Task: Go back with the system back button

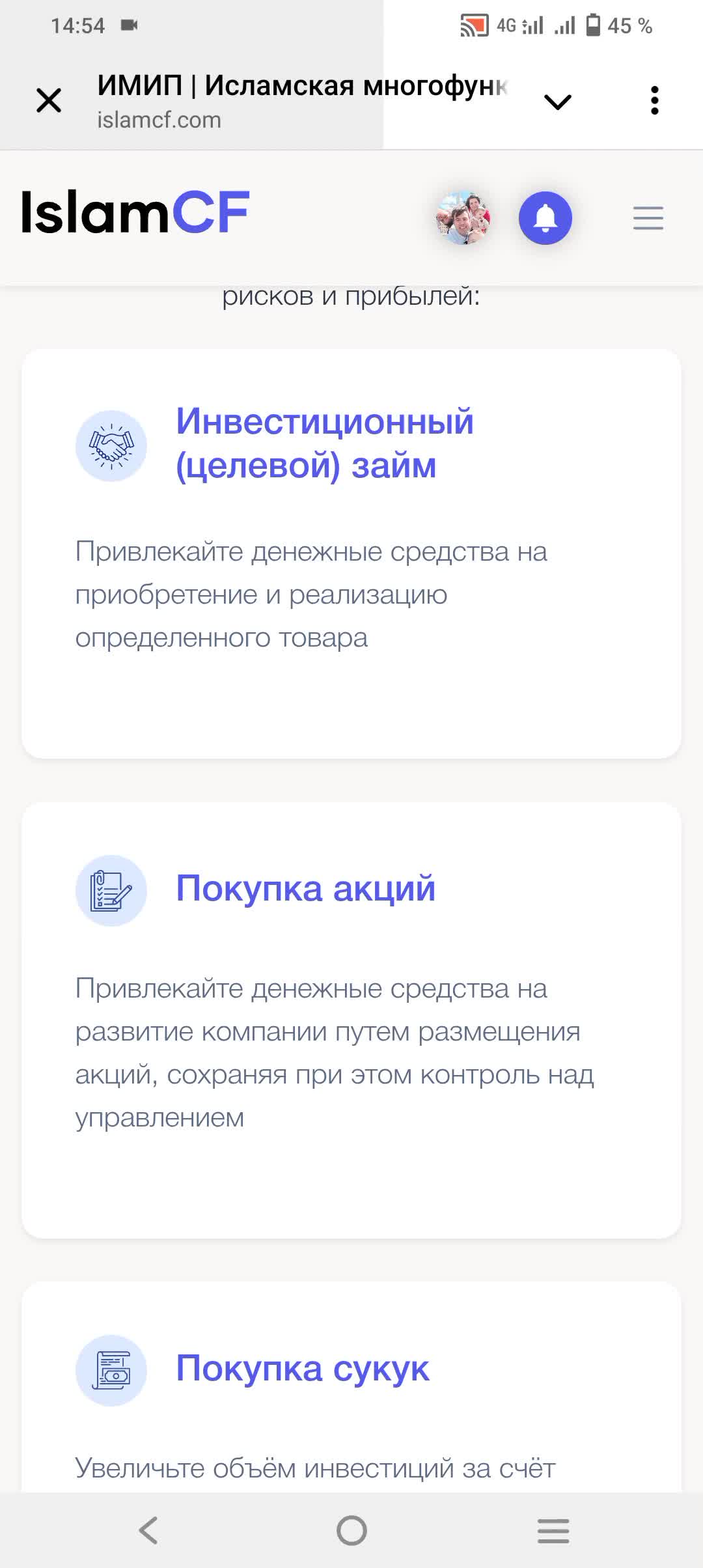Action: 148,1530
